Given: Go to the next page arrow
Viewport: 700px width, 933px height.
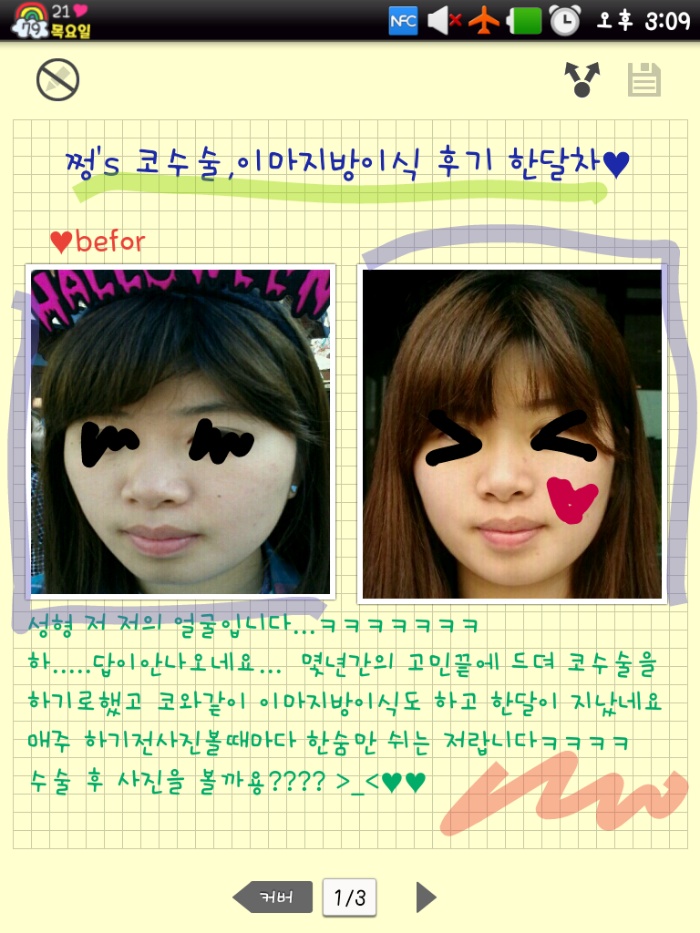Looking at the screenshot, I should click(426, 897).
